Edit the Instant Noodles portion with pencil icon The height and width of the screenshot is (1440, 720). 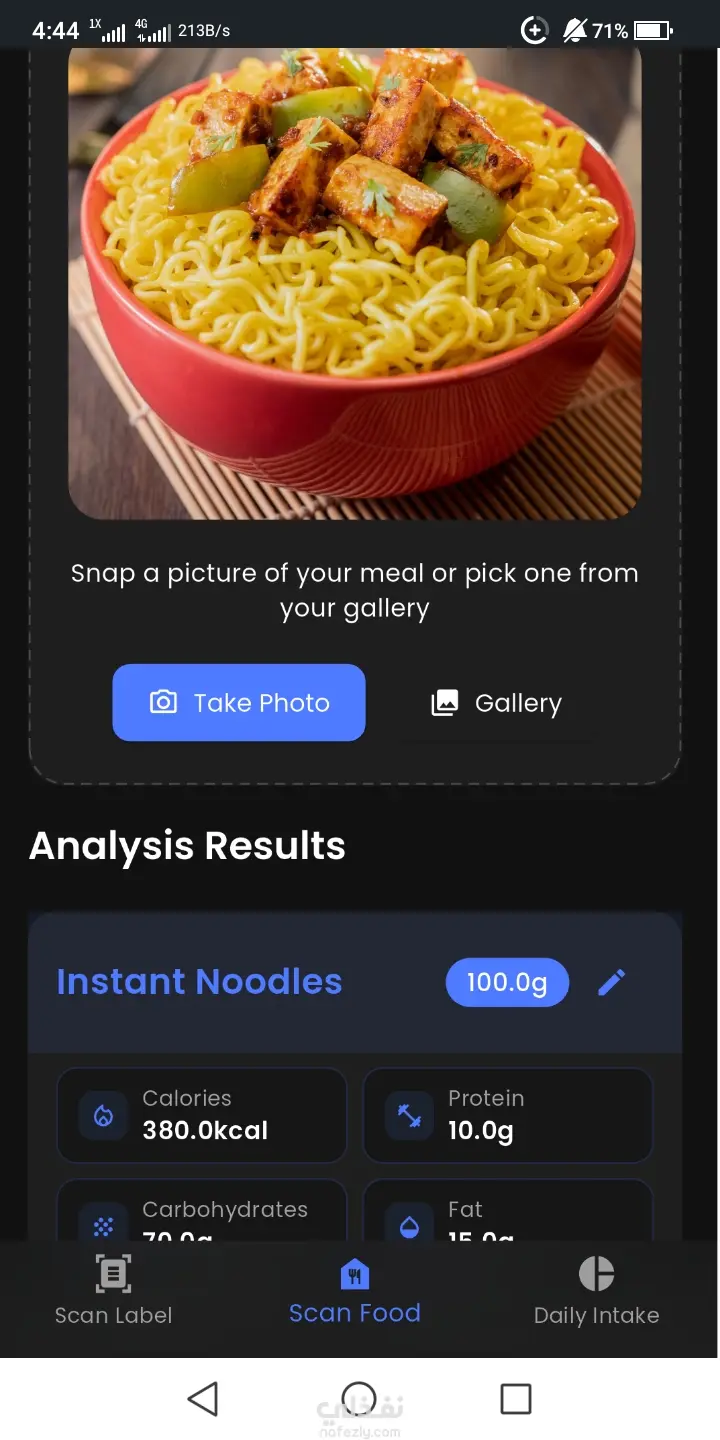pos(611,982)
